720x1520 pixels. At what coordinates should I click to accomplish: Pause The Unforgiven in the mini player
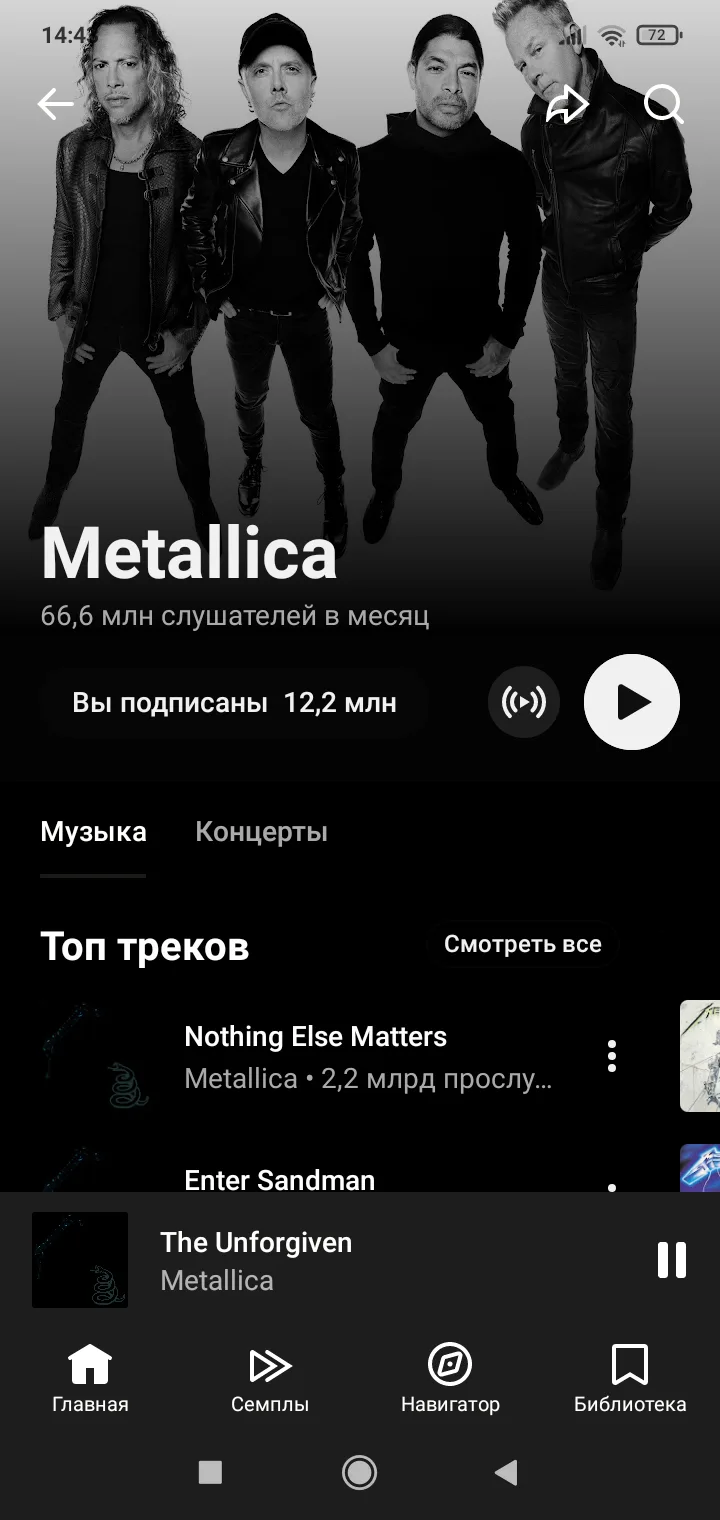tap(672, 1260)
